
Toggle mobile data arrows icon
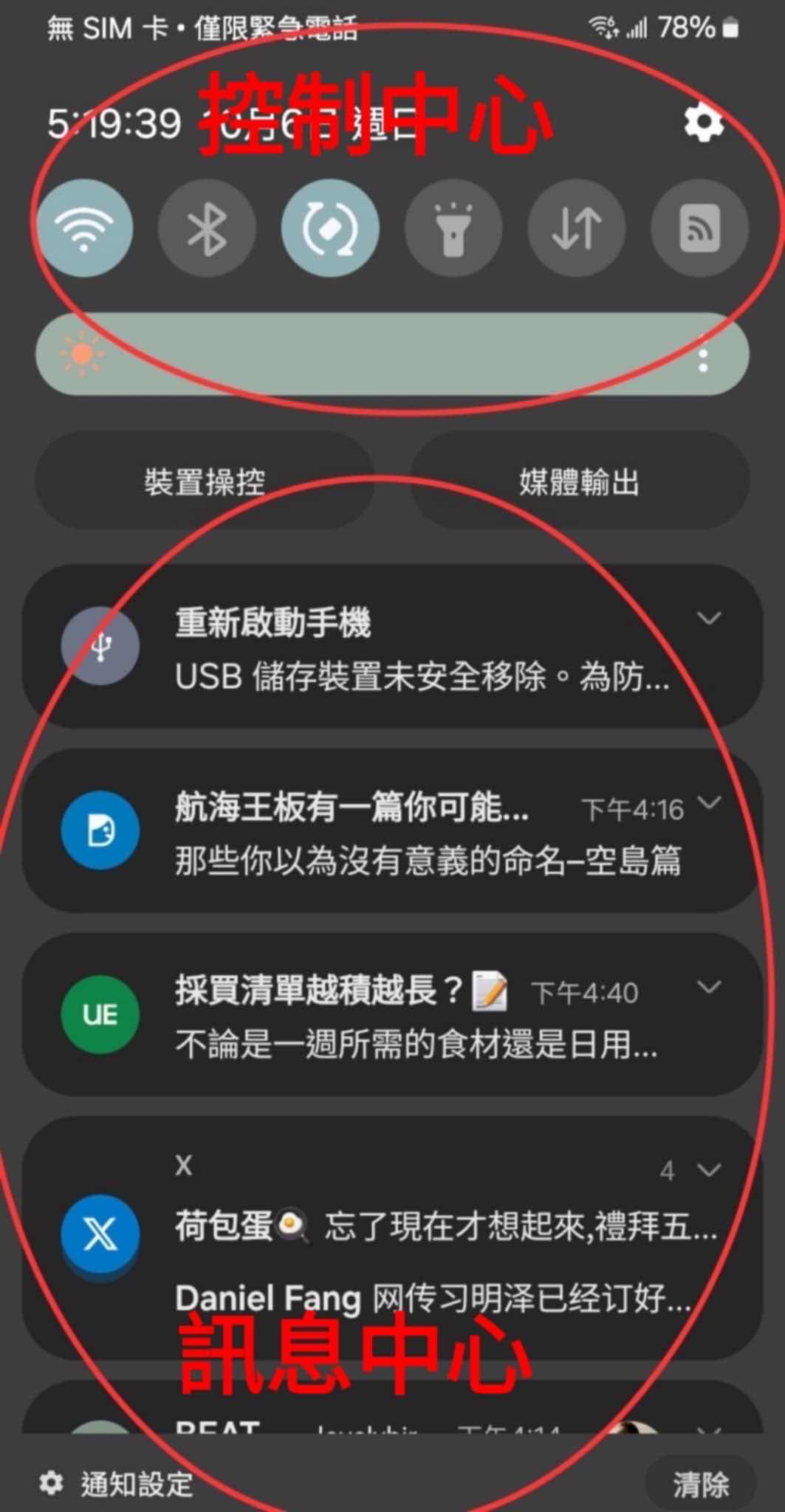tap(576, 228)
